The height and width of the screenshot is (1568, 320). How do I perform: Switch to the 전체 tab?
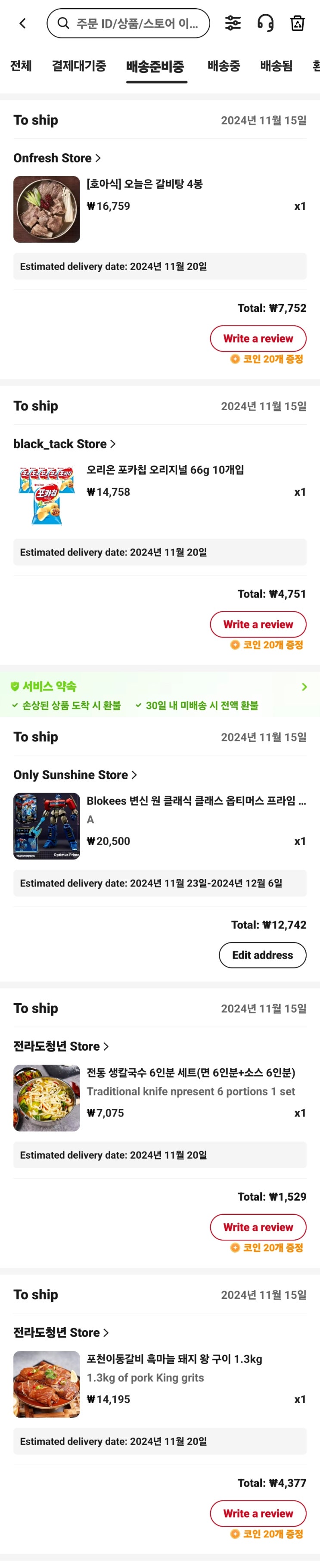pos(21,66)
